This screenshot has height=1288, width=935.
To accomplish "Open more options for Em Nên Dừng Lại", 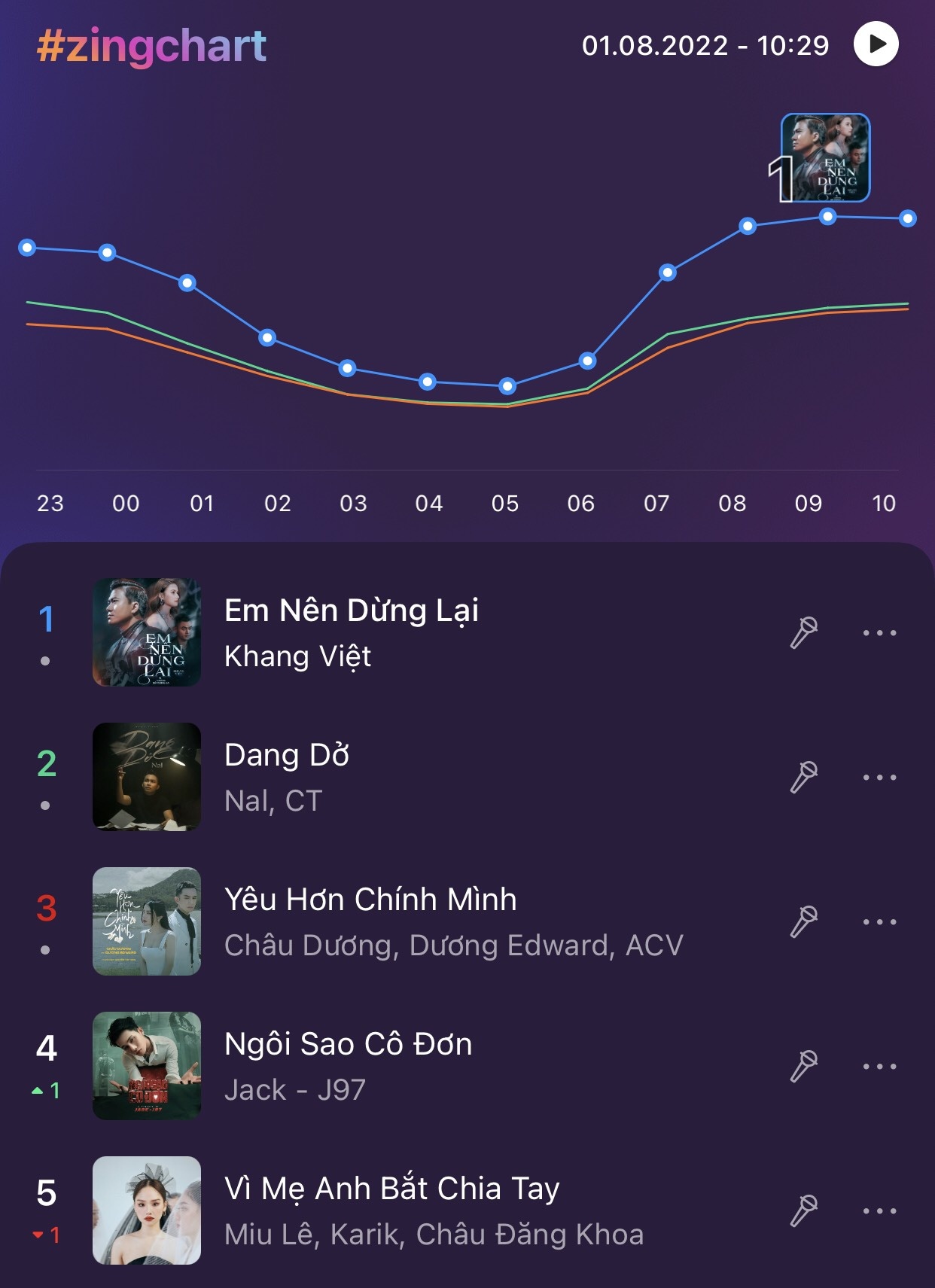I will pos(879,632).
